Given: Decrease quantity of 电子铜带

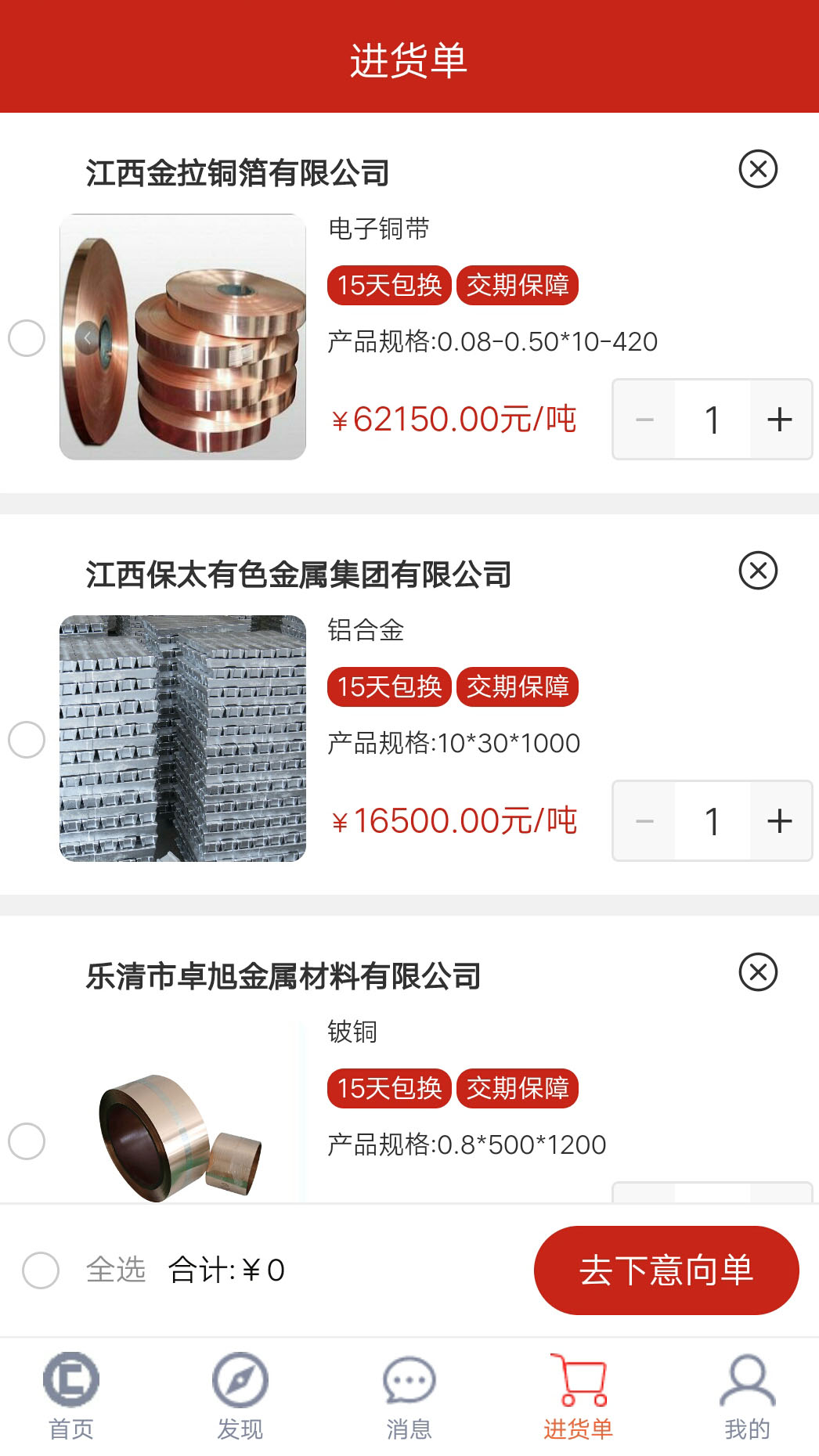Looking at the screenshot, I should [x=644, y=420].
